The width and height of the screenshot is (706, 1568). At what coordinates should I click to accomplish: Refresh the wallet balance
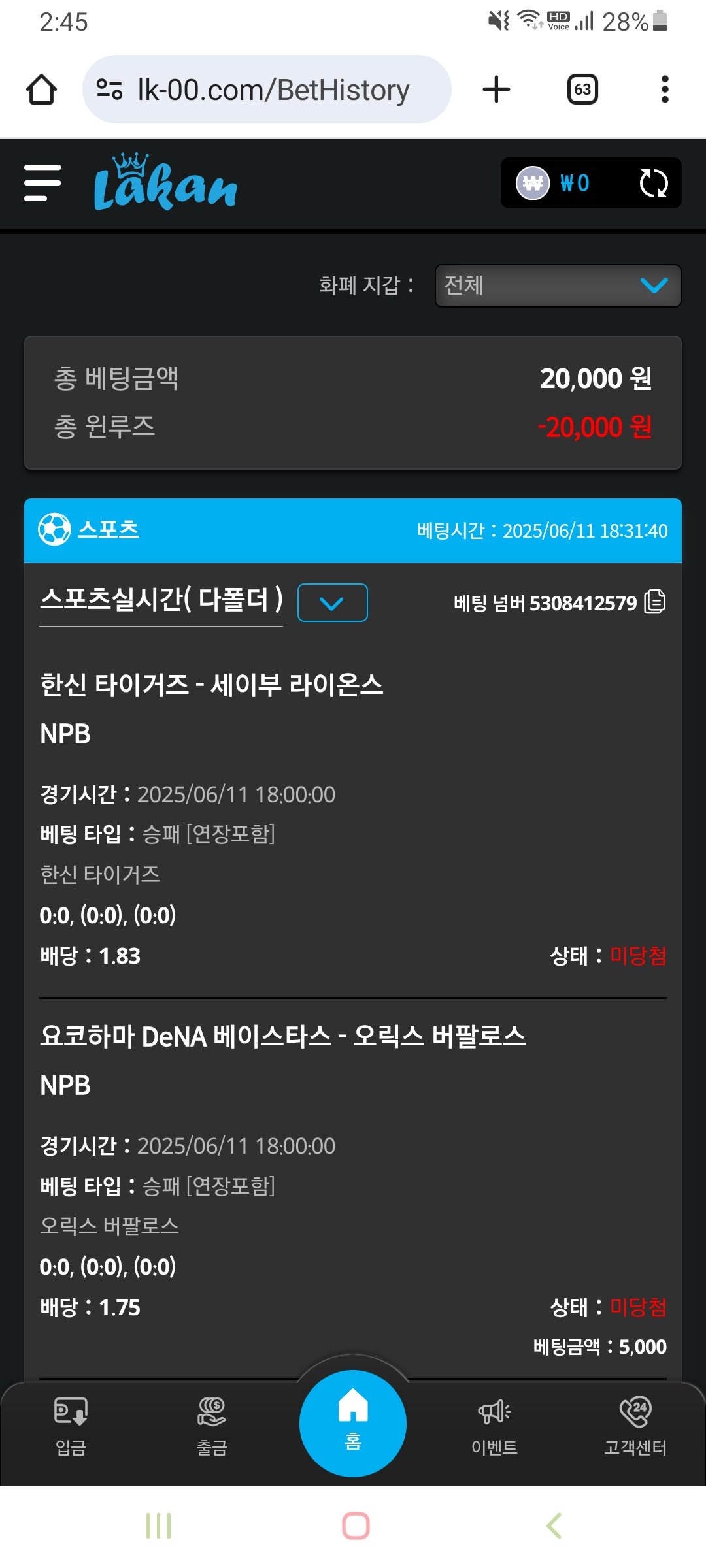point(653,184)
